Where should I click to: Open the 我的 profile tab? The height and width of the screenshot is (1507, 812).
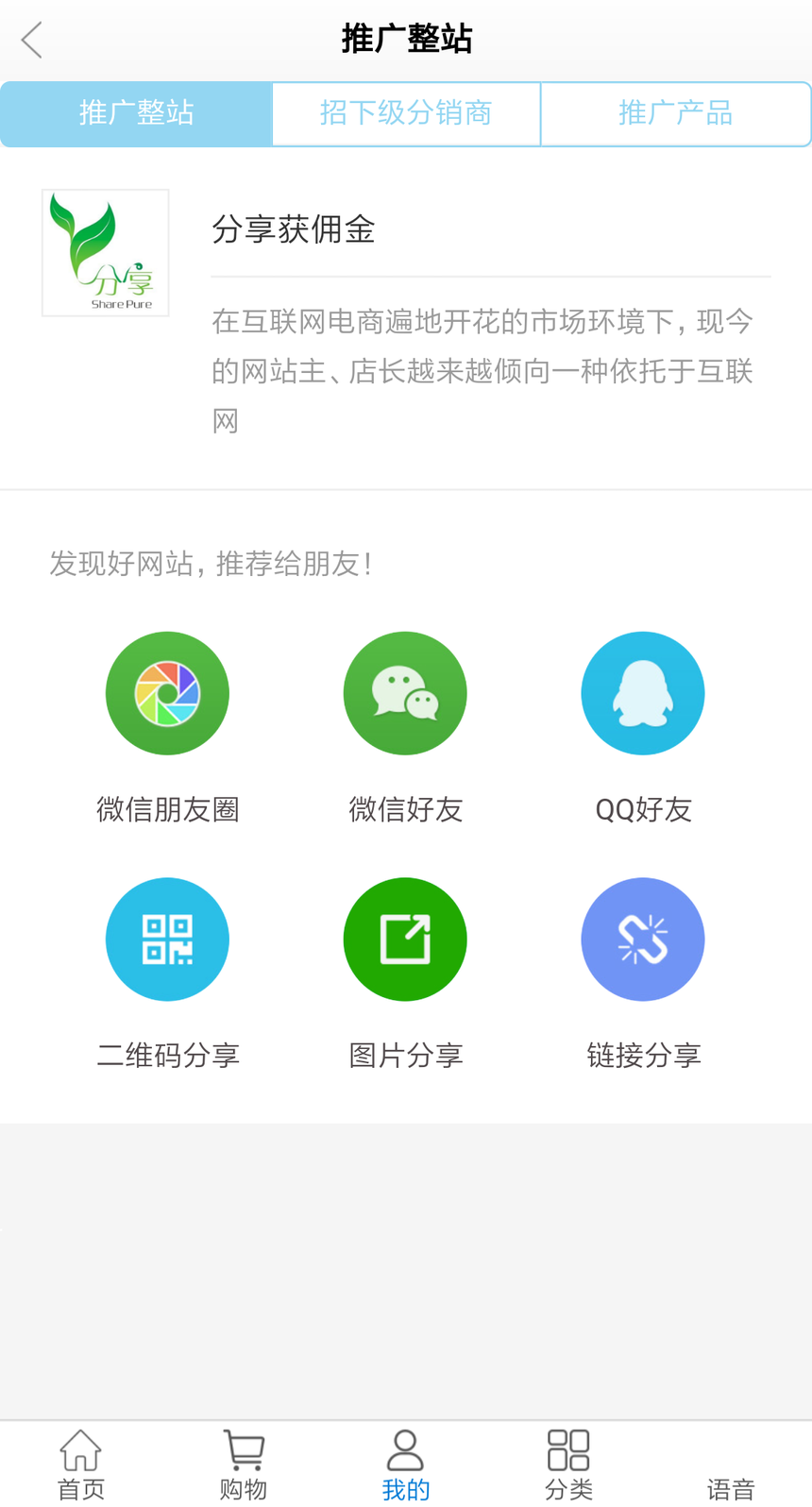(x=406, y=1464)
